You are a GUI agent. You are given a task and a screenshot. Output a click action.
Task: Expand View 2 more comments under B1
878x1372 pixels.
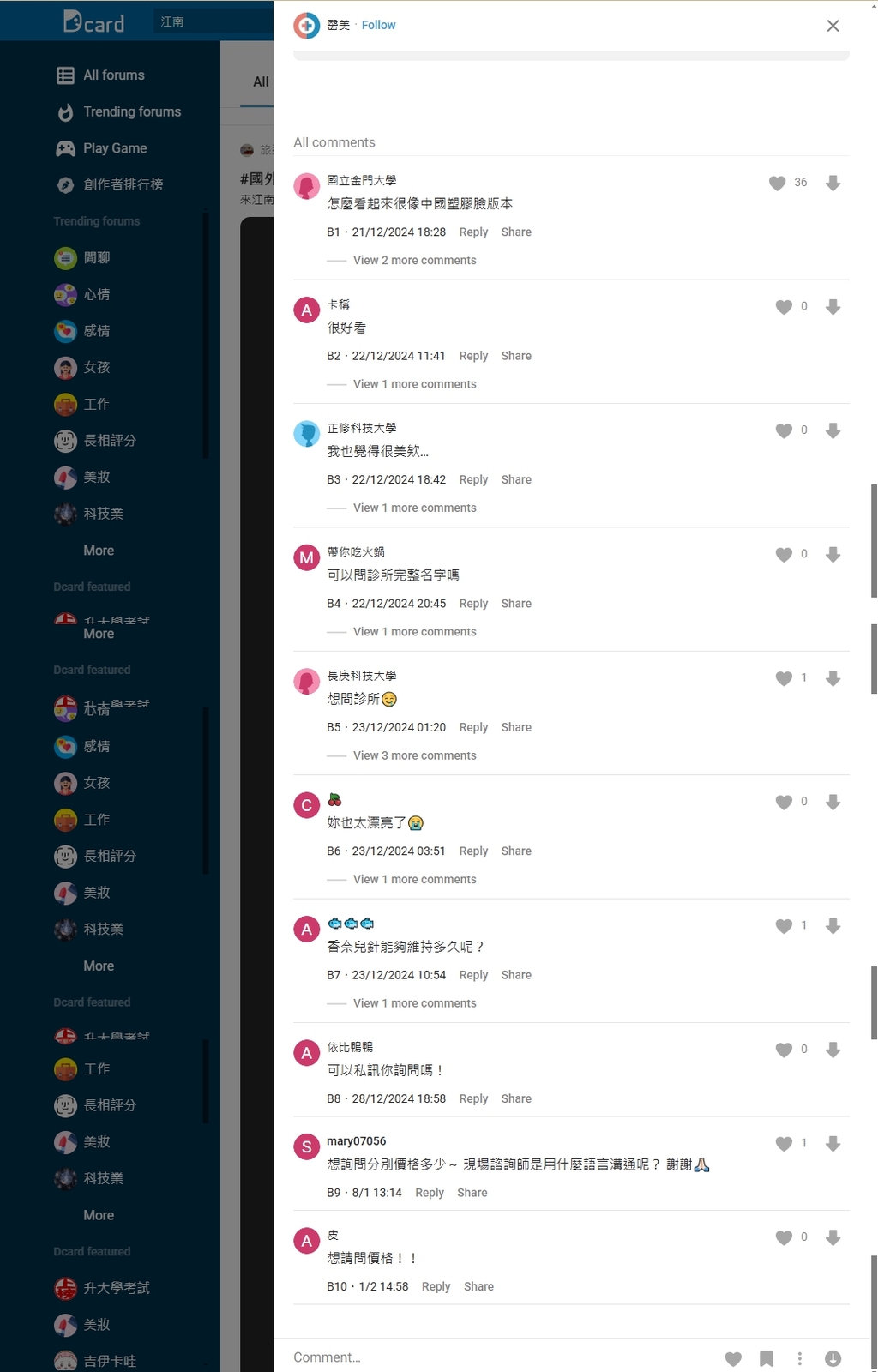tap(414, 260)
